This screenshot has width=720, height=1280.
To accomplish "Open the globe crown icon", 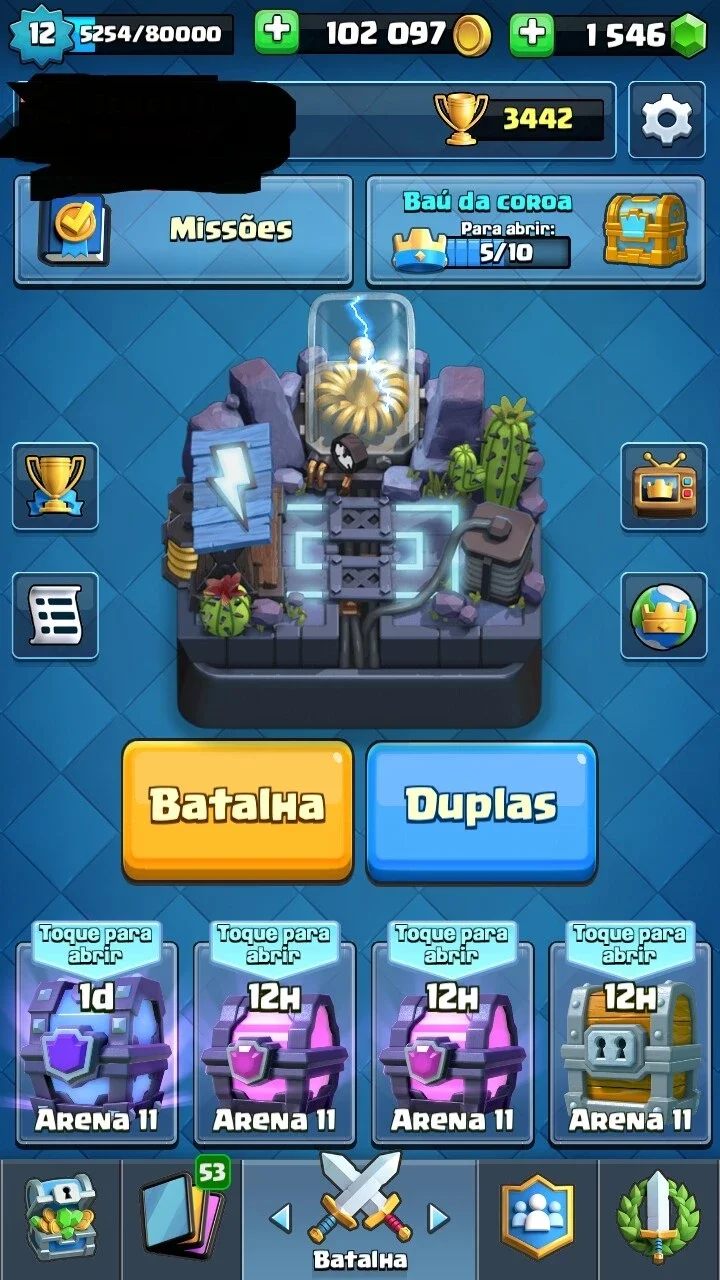I will (664, 616).
